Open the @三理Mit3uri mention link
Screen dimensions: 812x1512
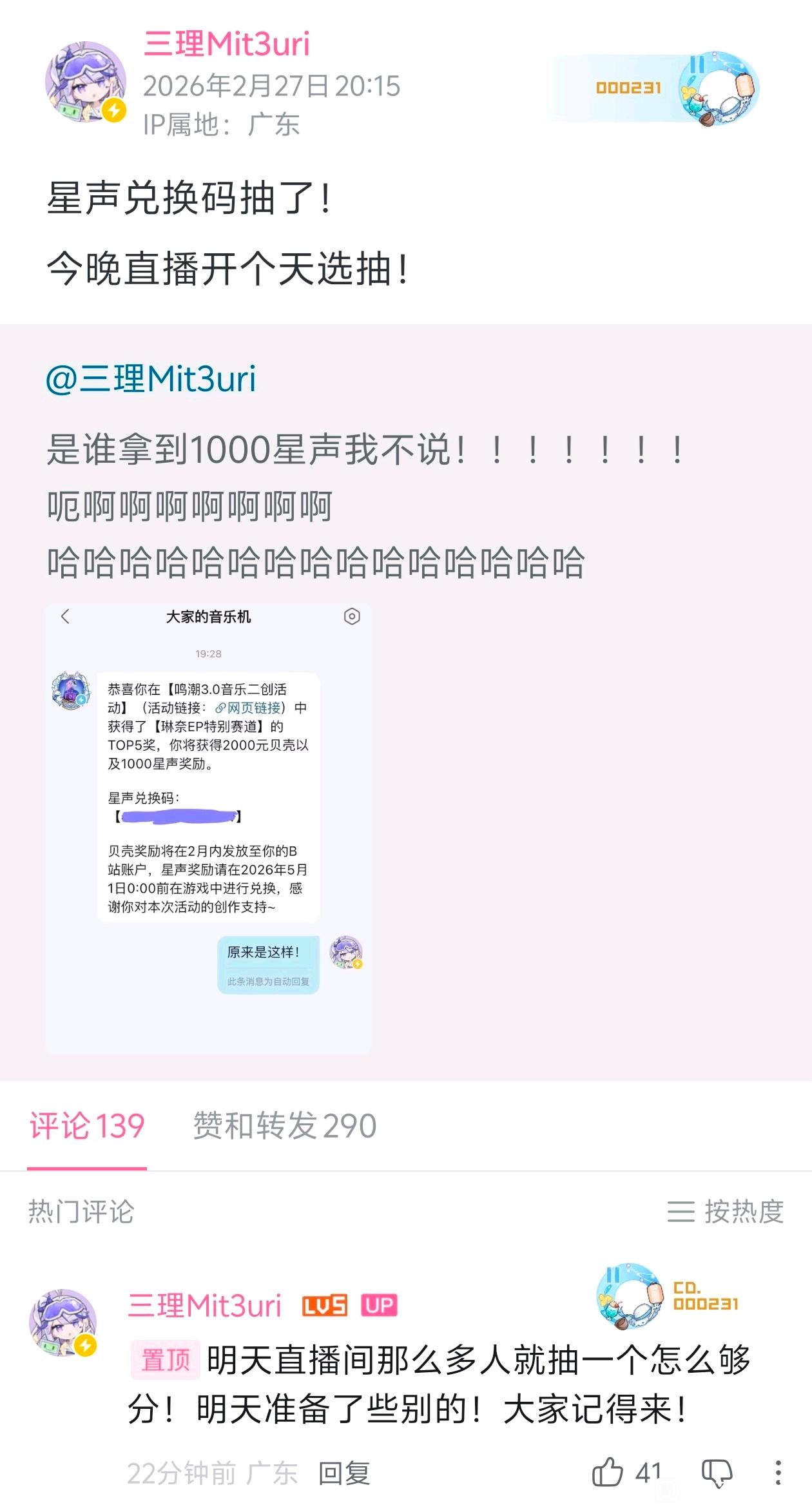point(151,379)
